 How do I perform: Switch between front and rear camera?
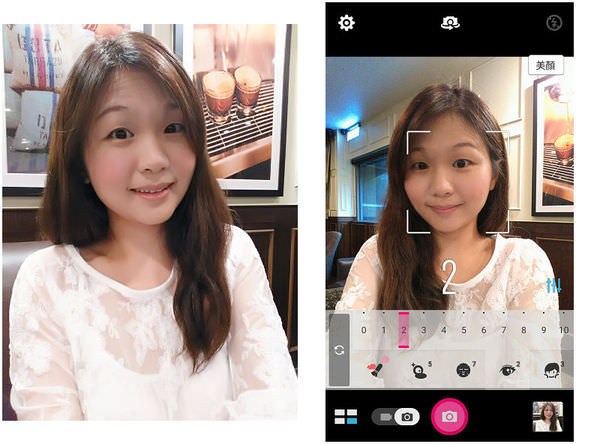pos(451,22)
